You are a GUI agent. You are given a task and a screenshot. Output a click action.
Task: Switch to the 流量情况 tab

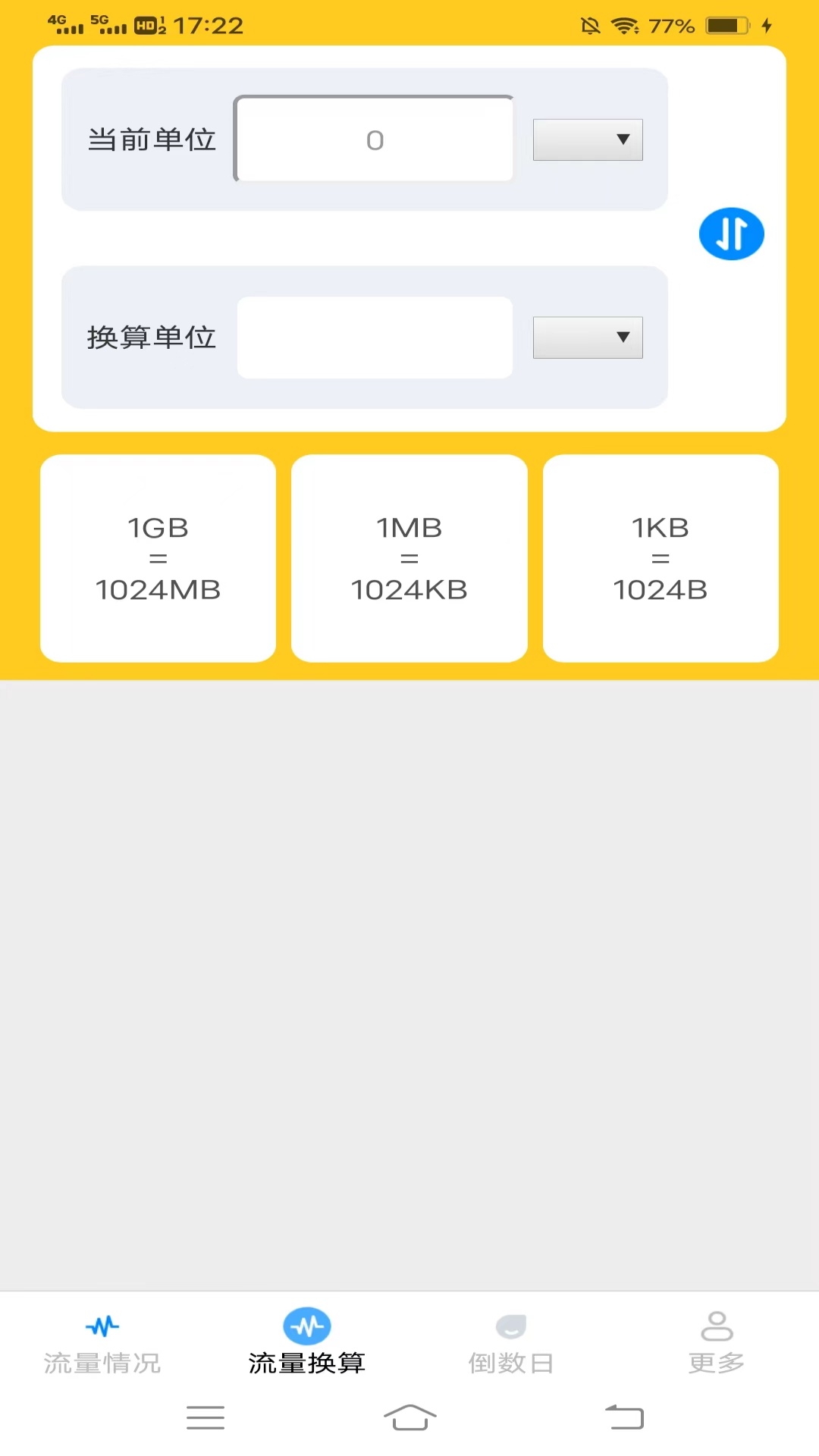point(102,1342)
